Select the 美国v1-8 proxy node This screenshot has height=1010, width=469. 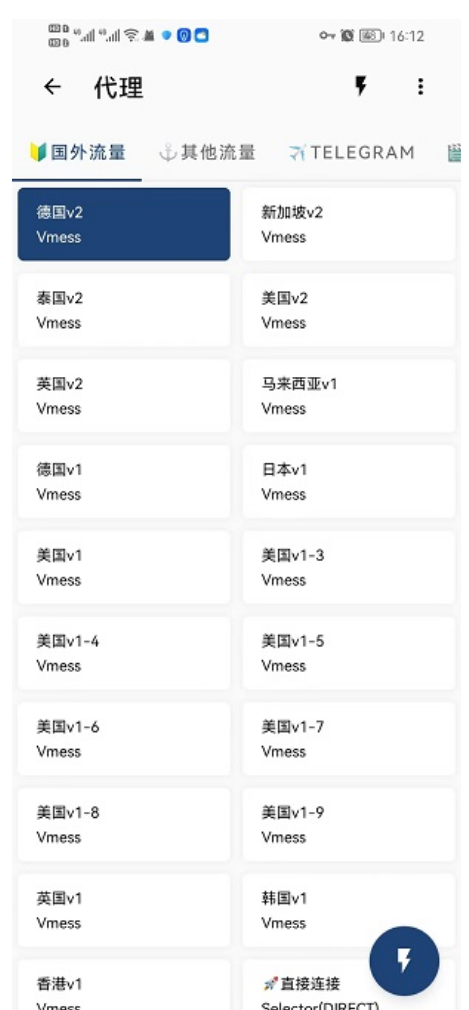124,824
